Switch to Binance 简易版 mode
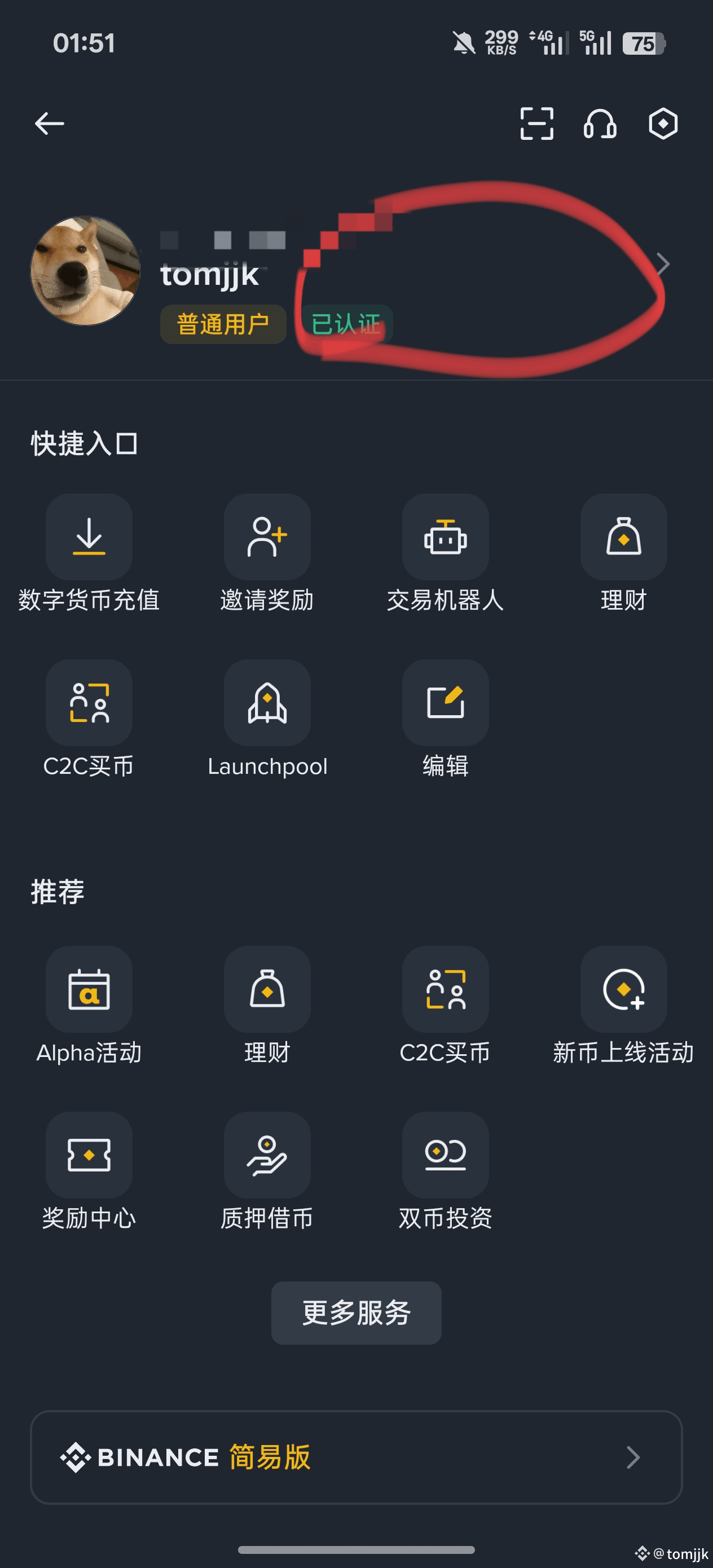Screen dimensions: 713x1568 (x=356, y=1457)
